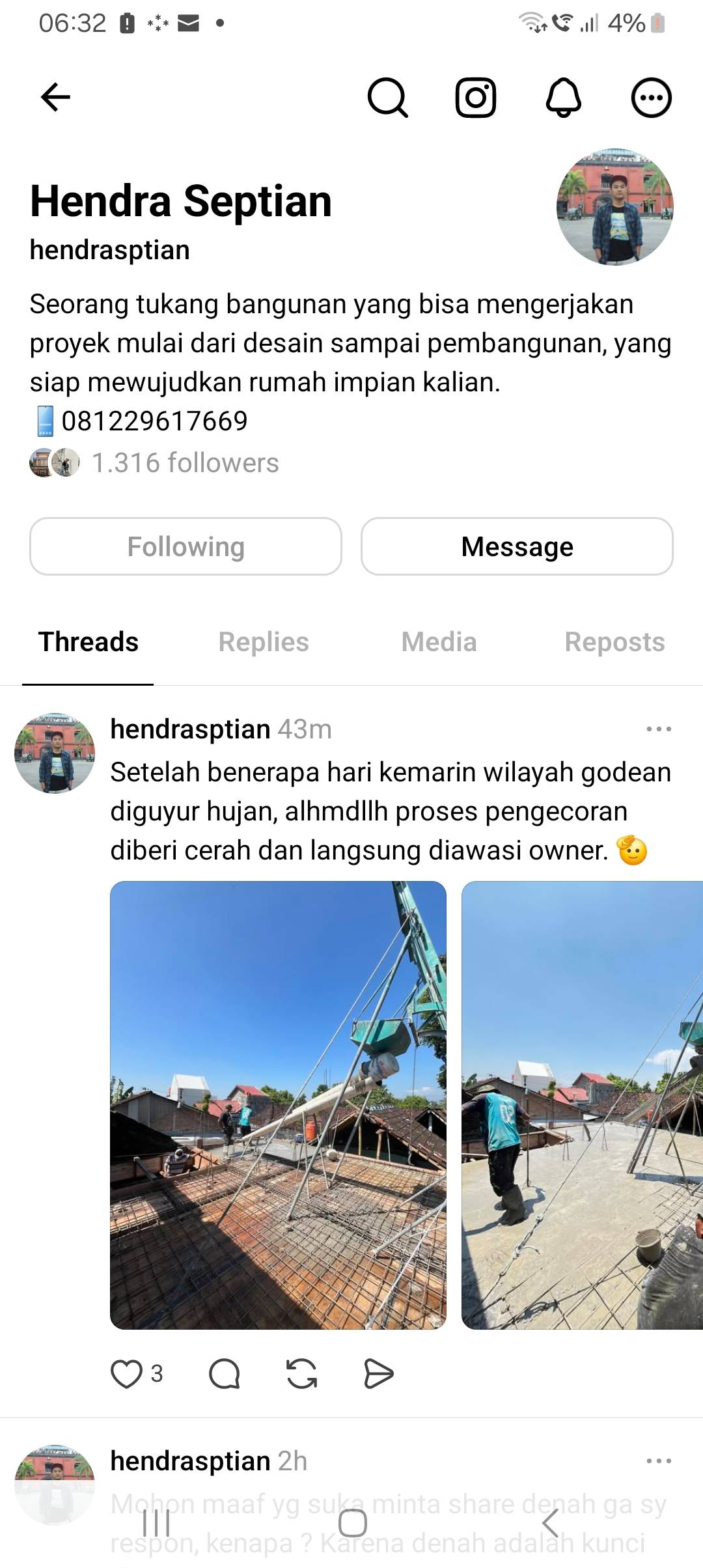The width and height of the screenshot is (703, 1568).
Task: Switch to the Reposts tab
Action: pos(614,642)
